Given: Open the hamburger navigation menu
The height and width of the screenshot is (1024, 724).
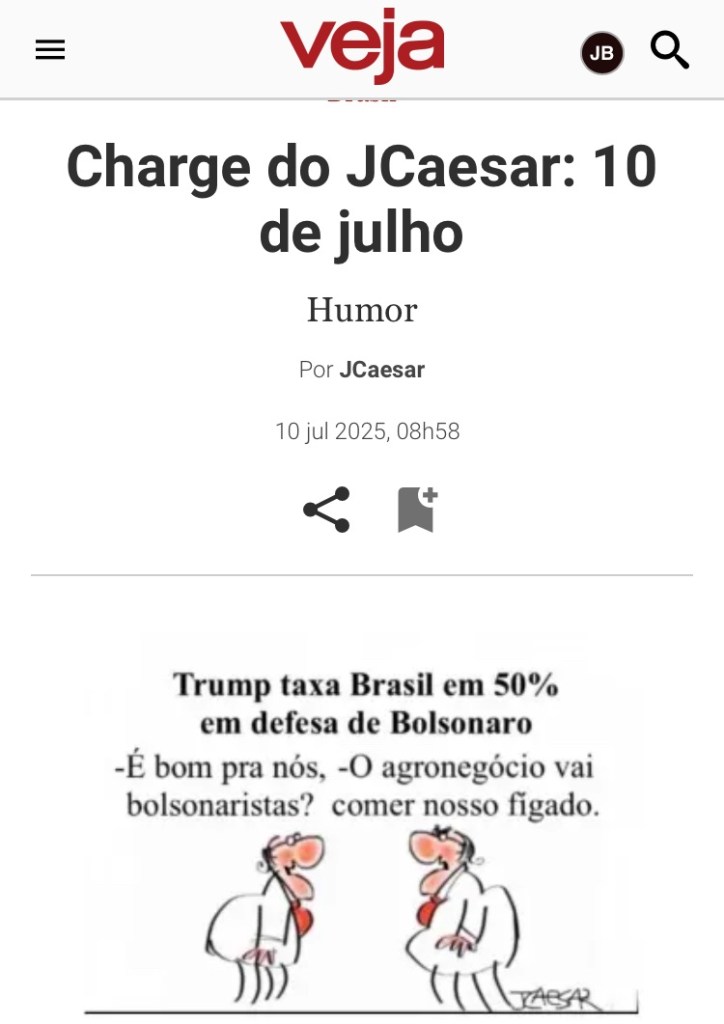Looking at the screenshot, I should click(x=50, y=50).
